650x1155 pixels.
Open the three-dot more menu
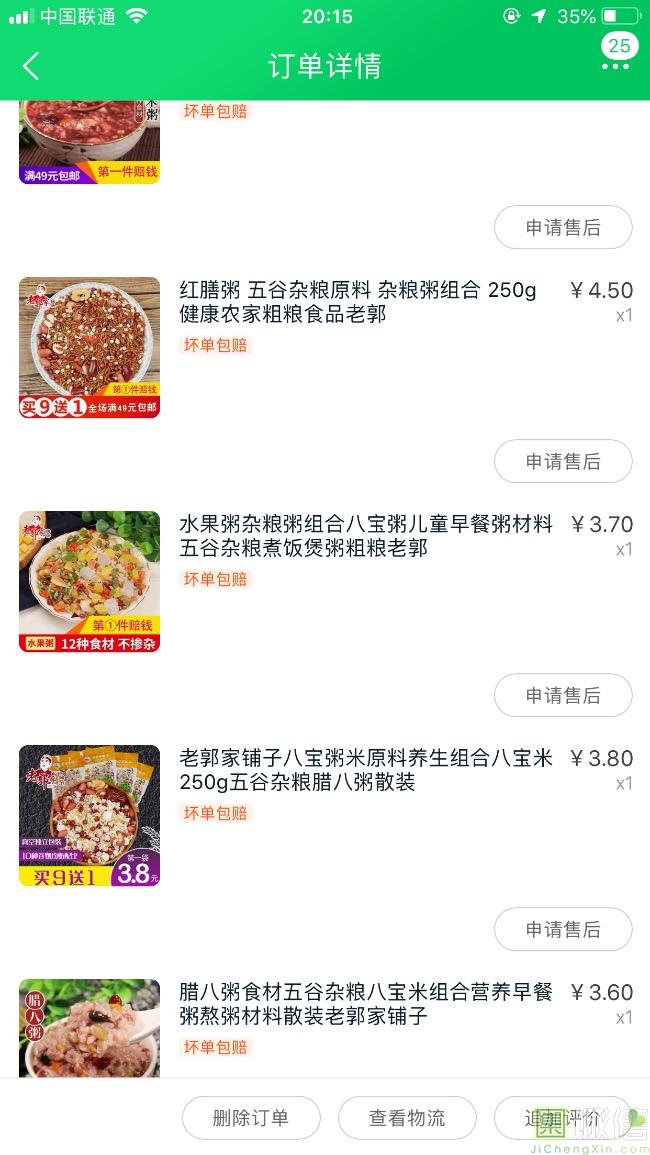(x=615, y=66)
